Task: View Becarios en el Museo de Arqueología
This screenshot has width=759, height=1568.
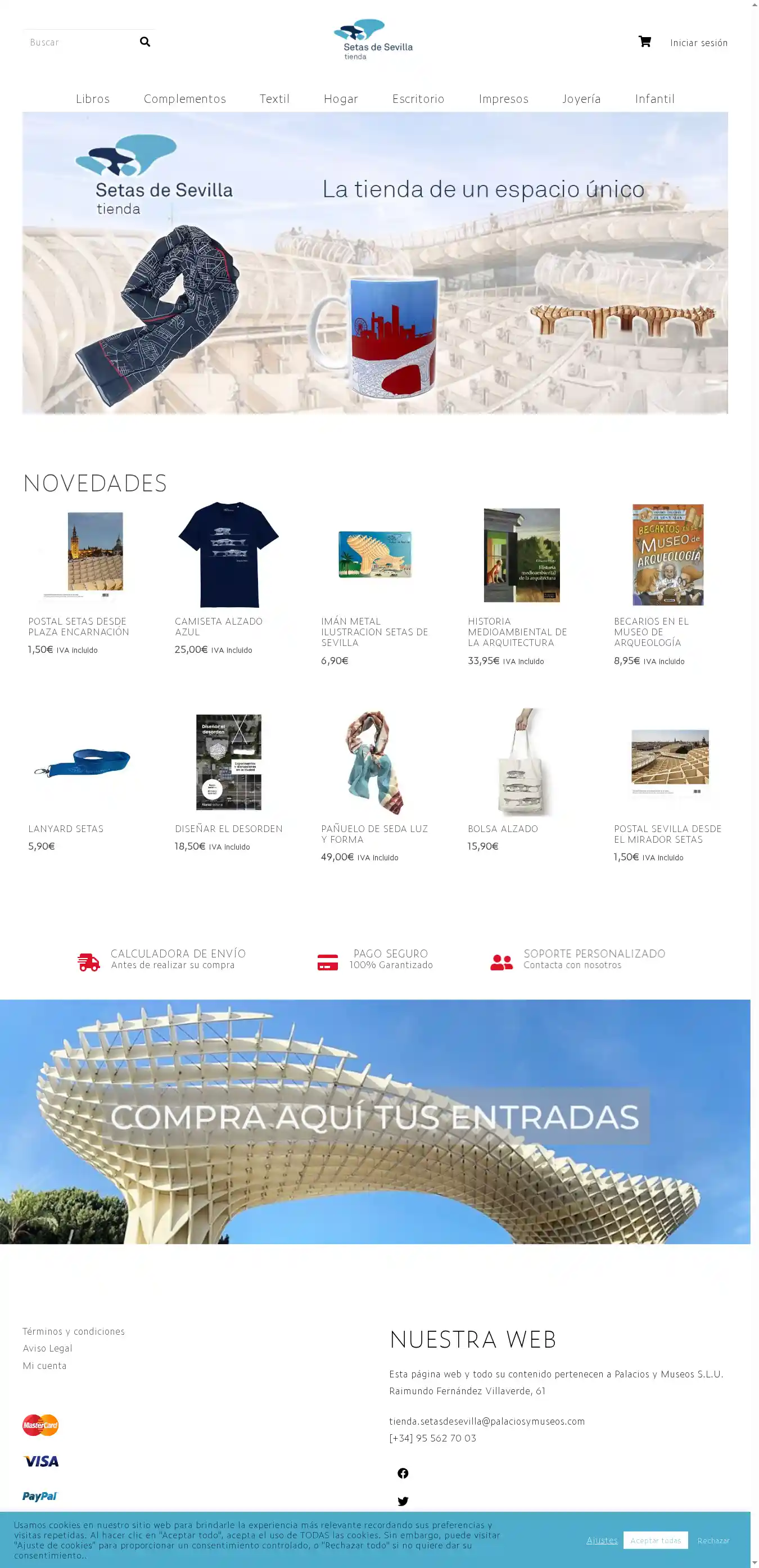Action: [668, 554]
